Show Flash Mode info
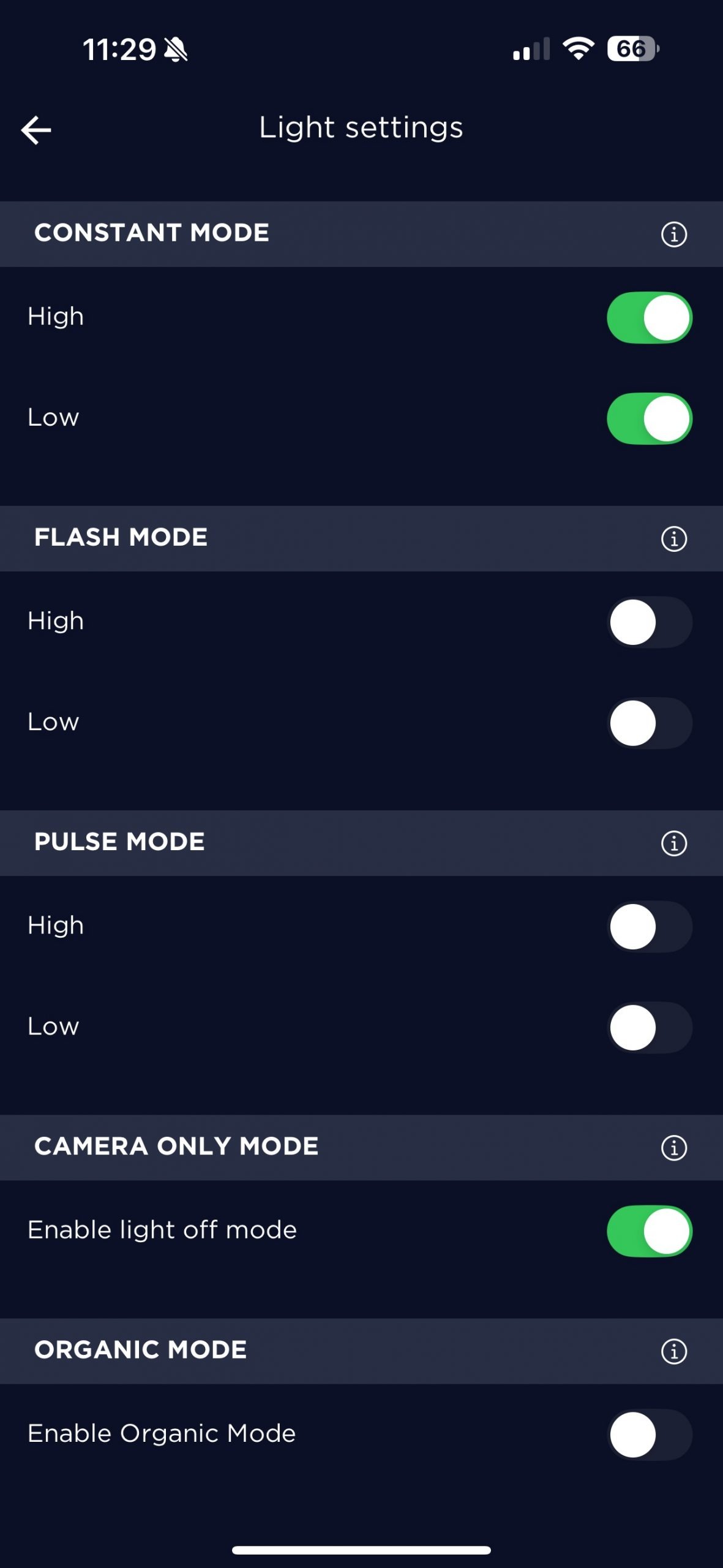 pos(673,538)
